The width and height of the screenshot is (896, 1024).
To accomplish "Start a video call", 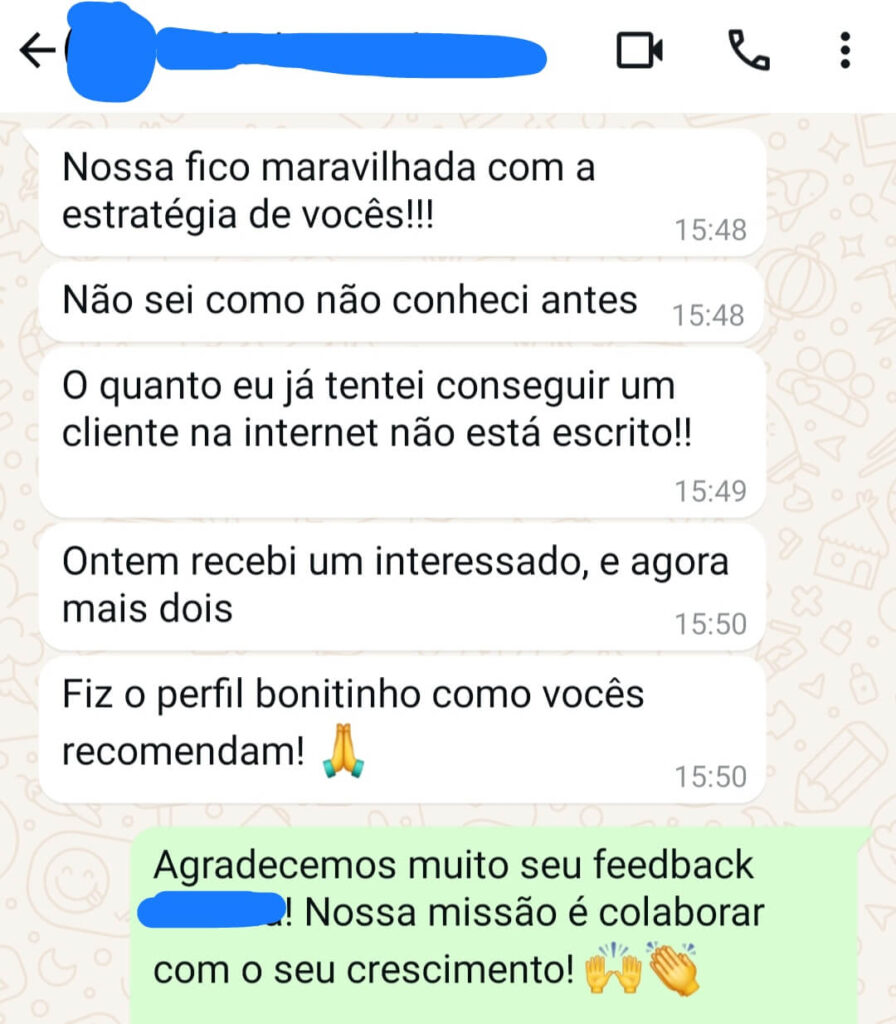I will click(639, 50).
